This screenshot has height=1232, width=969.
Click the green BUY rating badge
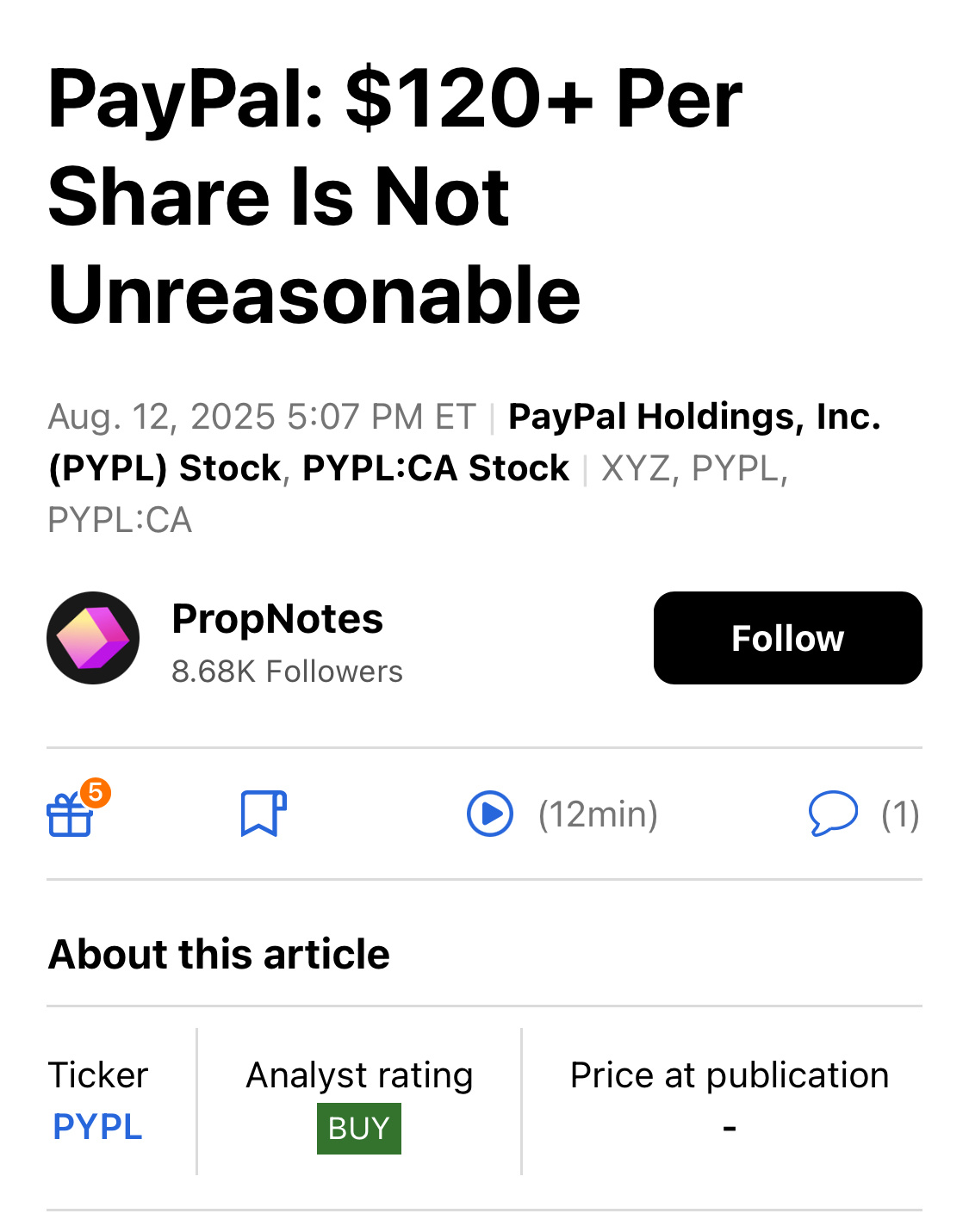(359, 1129)
